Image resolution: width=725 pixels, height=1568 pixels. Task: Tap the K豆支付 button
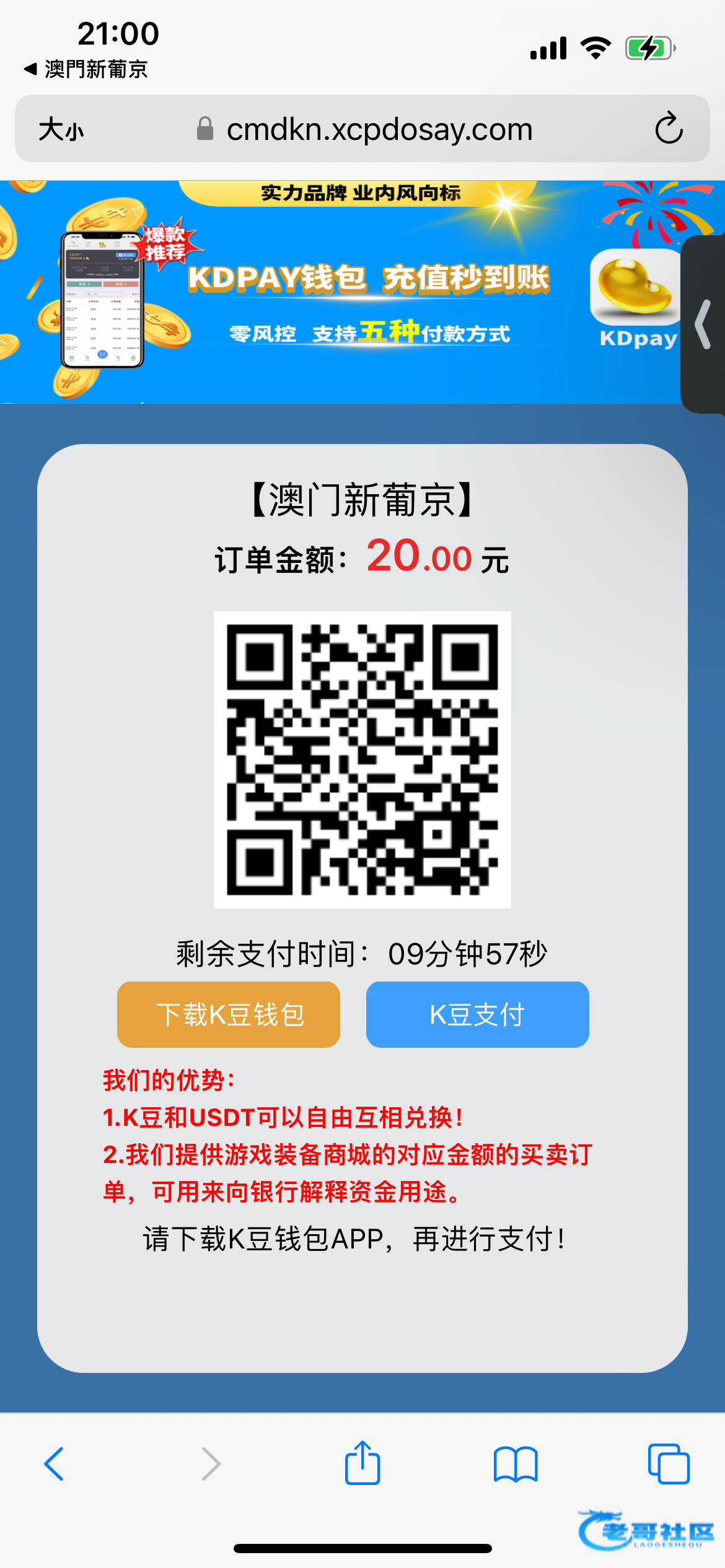[477, 1014]
